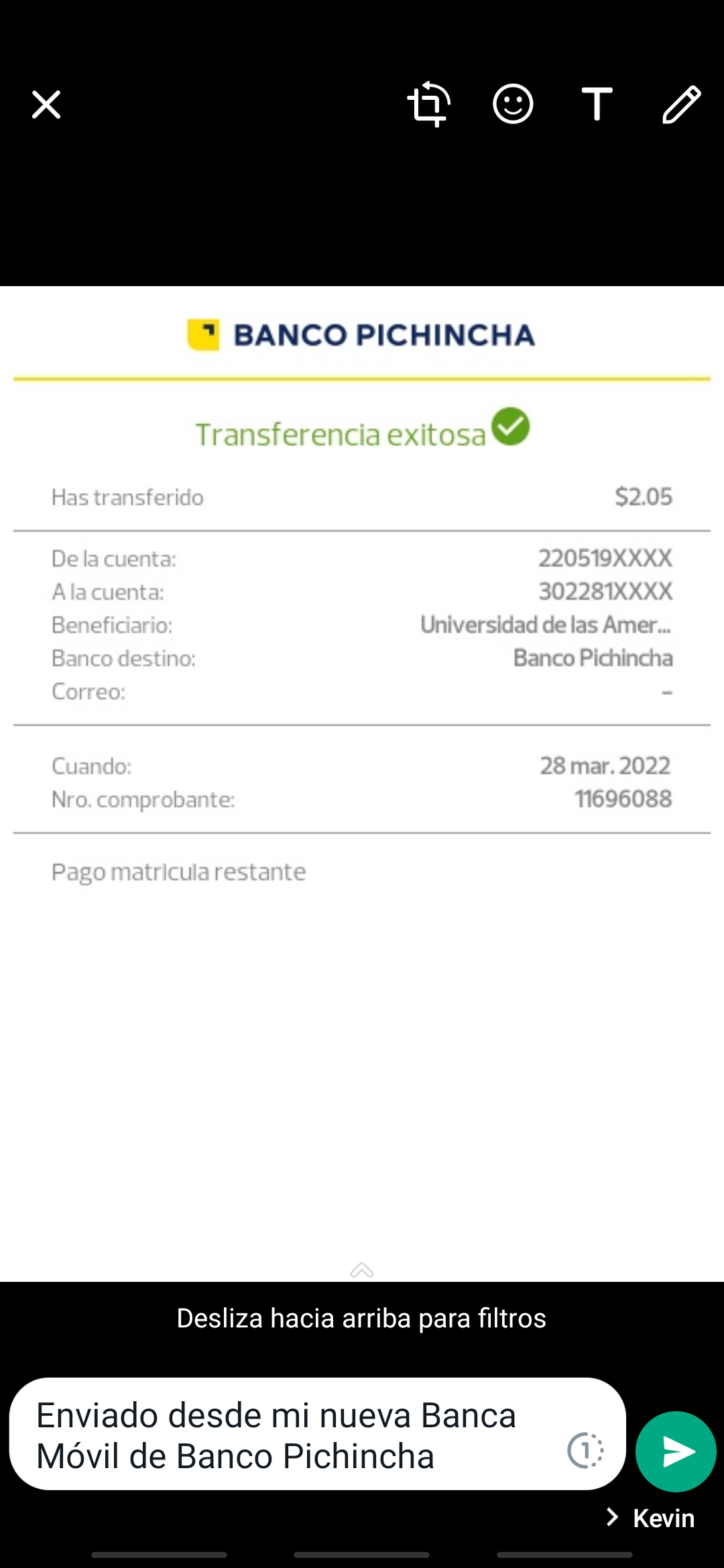Close the image editor
The image size is (724, 1568).
pos(46,105)
